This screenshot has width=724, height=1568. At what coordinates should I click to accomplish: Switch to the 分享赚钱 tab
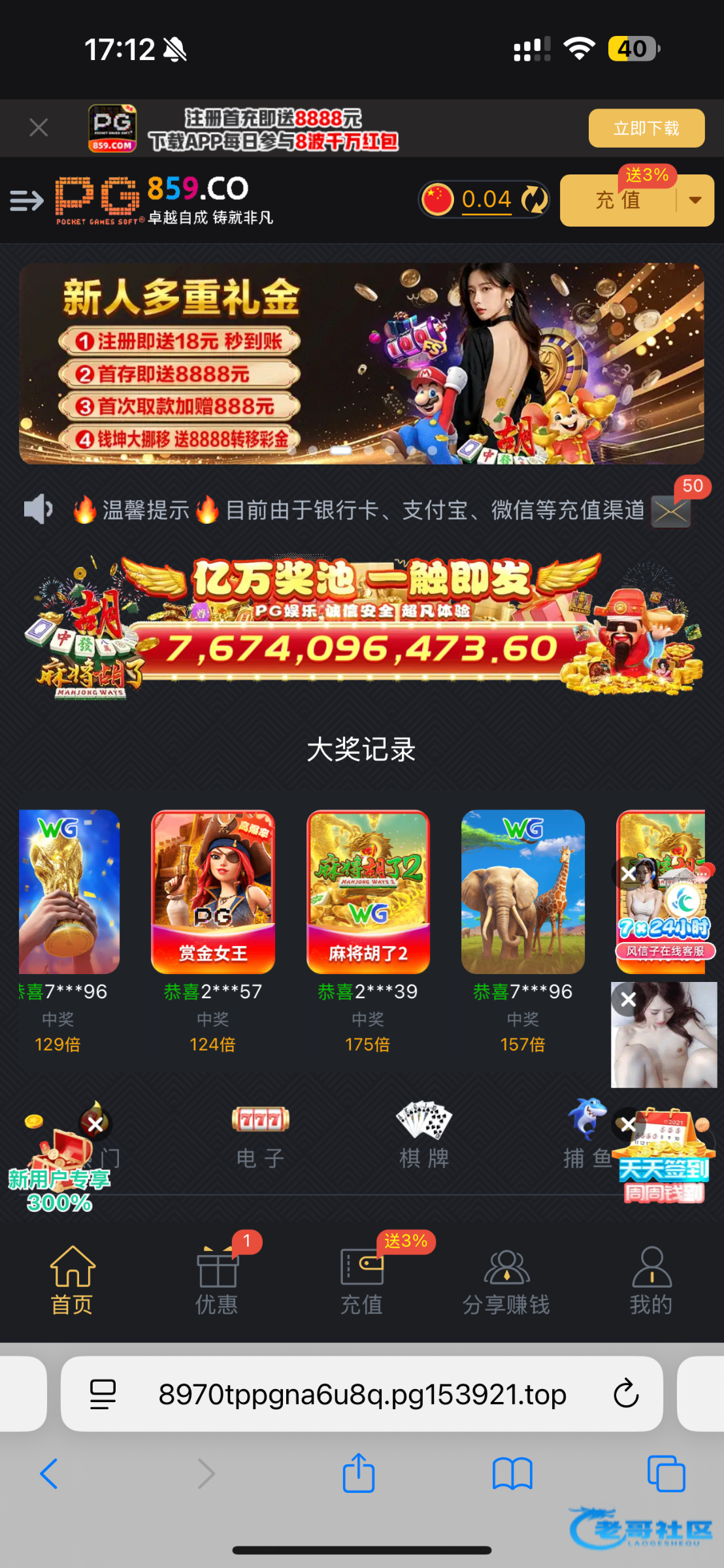pyautogui.click(x=506, y=1277)
